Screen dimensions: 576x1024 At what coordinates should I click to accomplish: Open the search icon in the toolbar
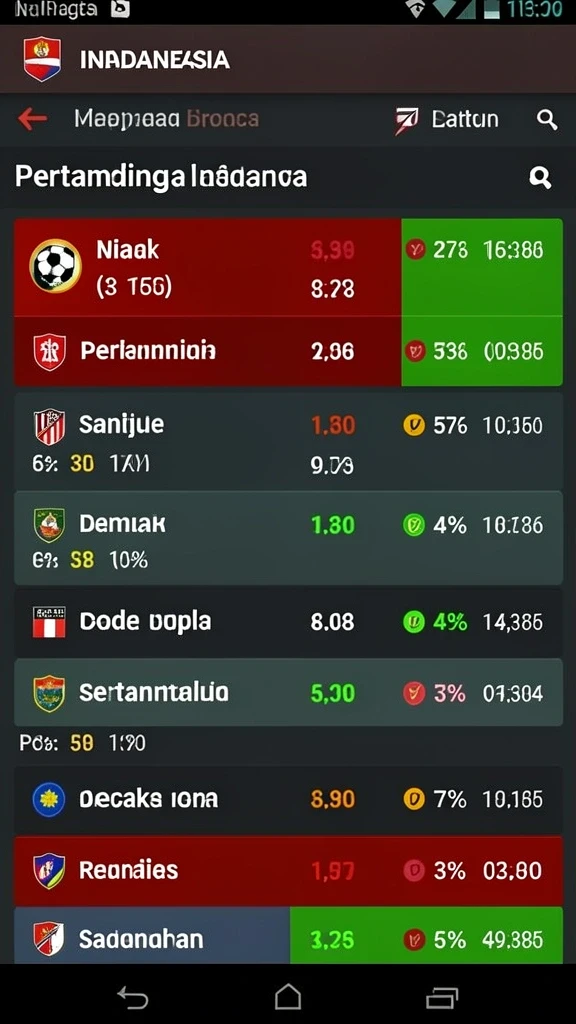(547, 120)
